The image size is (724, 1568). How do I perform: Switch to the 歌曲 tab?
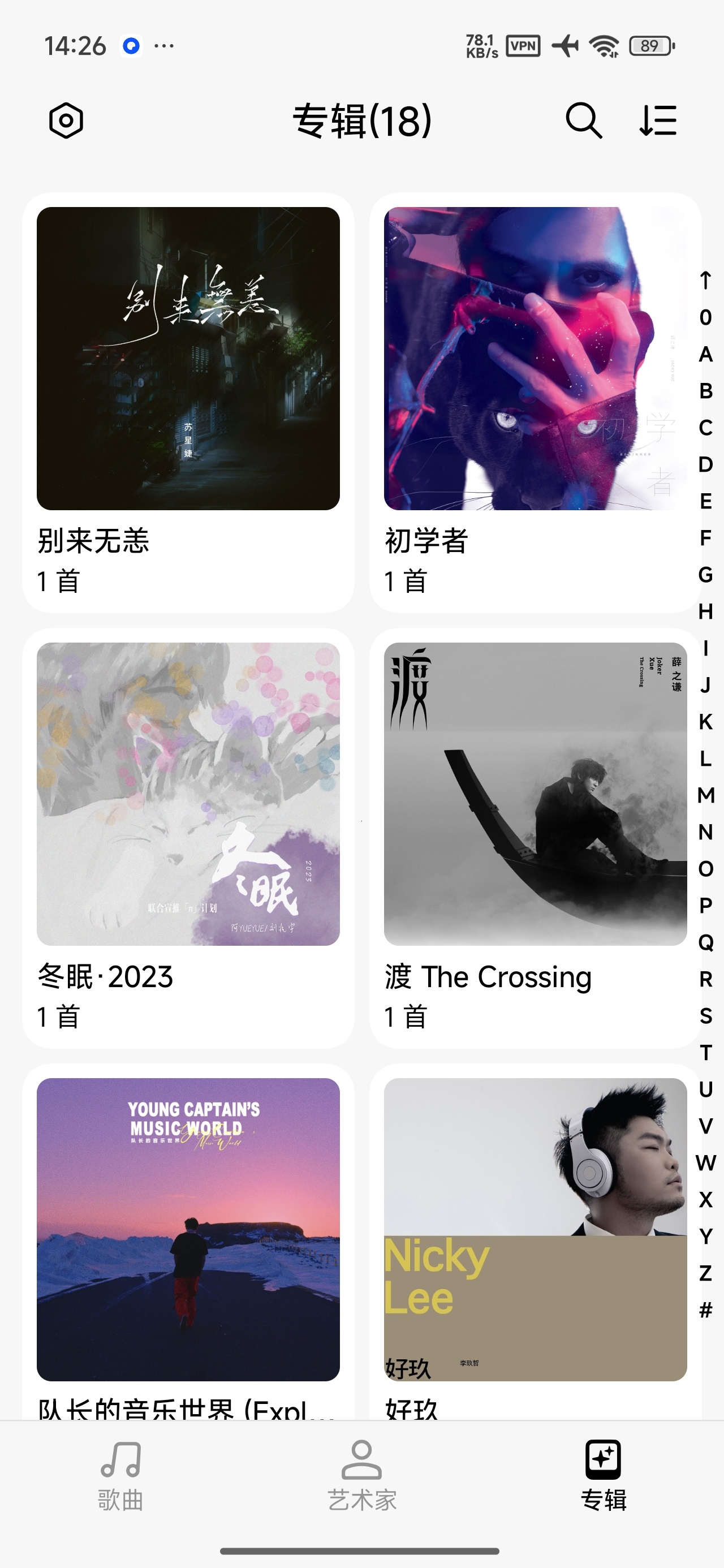tap(120, 1475)
